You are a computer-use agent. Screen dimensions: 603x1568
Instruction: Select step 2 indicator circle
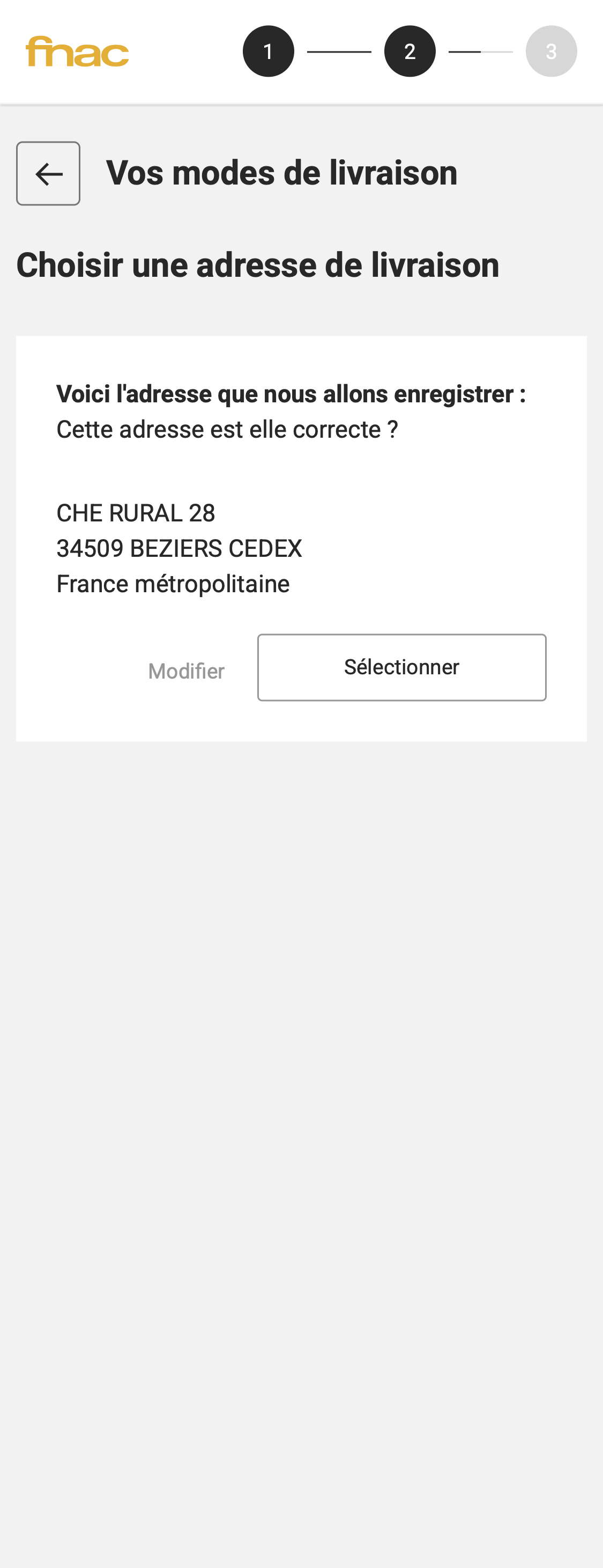pyautogui.click(x=411, y=51)
